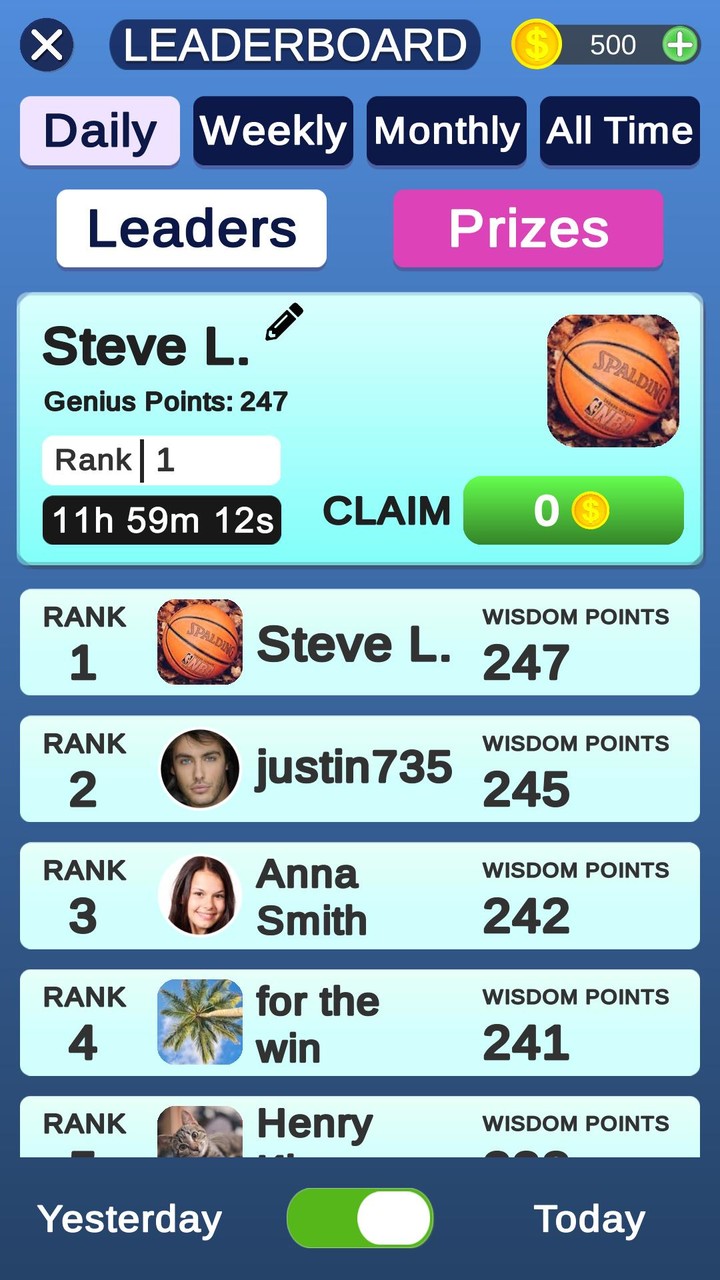The height and width of the screenshot is (1280, 720).
Task: Show the Leaders list
Action: coord(192,229)
